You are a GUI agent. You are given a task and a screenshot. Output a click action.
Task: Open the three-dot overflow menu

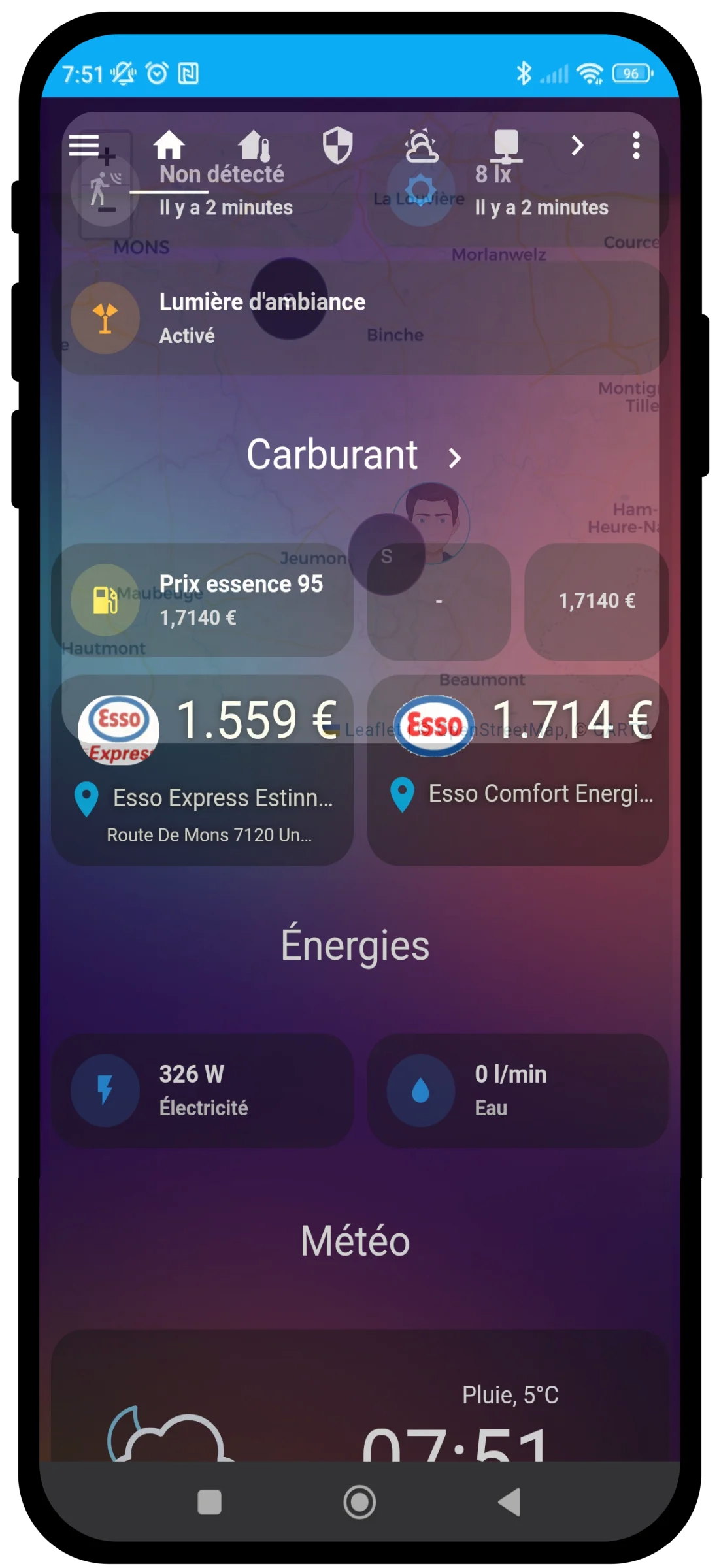coord(635,145)
